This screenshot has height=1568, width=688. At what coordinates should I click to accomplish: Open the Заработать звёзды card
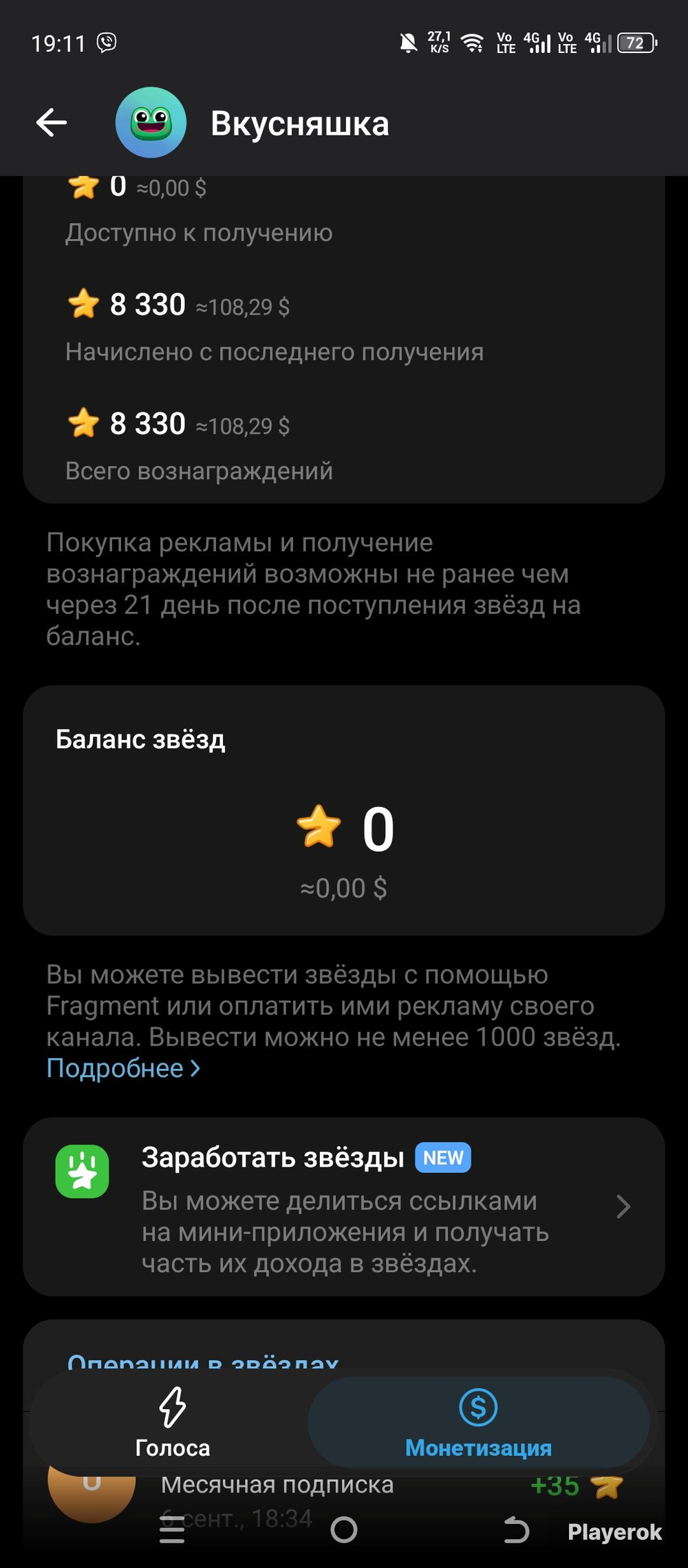pyautogui.click(x=344, y=1207)
